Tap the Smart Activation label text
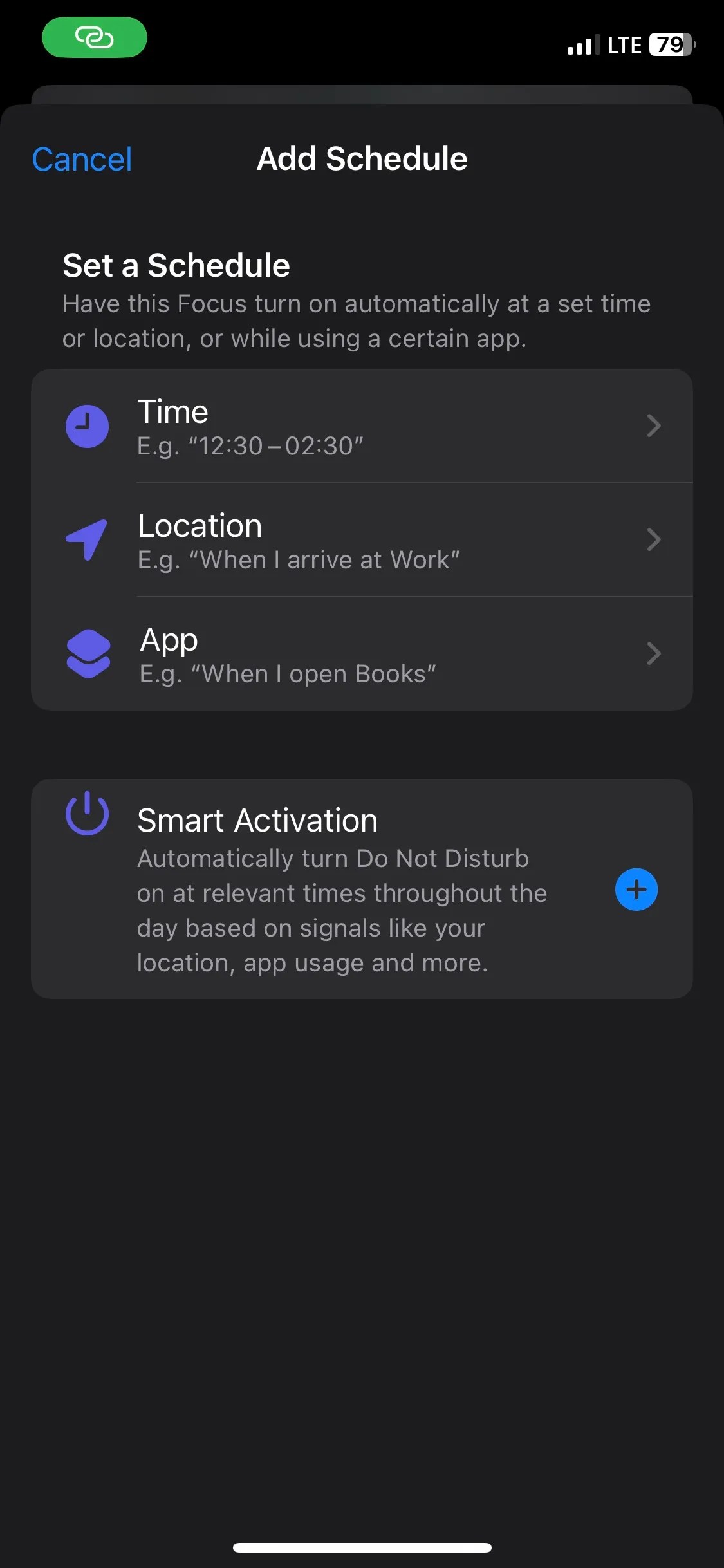This screenshot has height=1568, width=724. tap(257, 819)
